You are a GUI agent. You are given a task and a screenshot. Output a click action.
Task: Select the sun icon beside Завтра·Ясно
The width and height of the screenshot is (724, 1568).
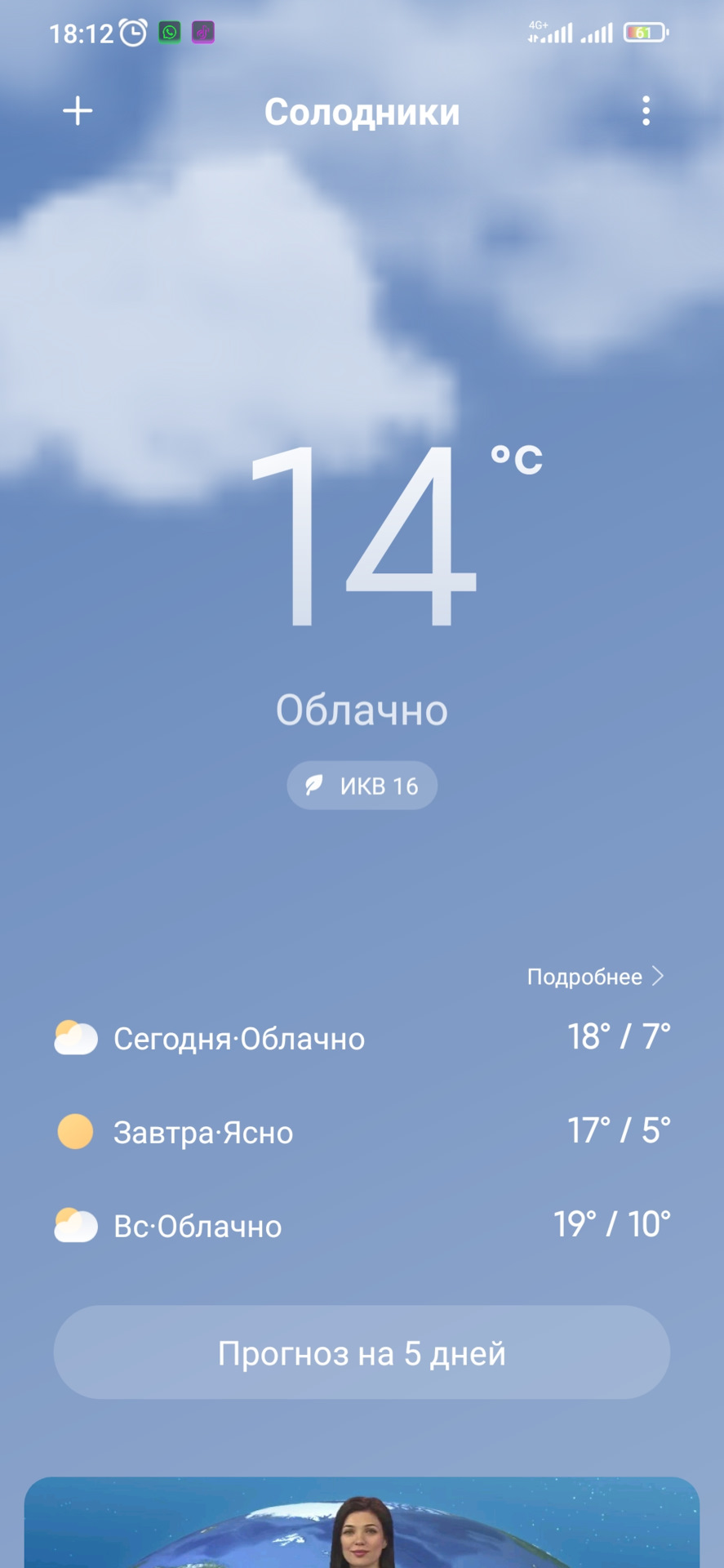tap(74, 1131)
